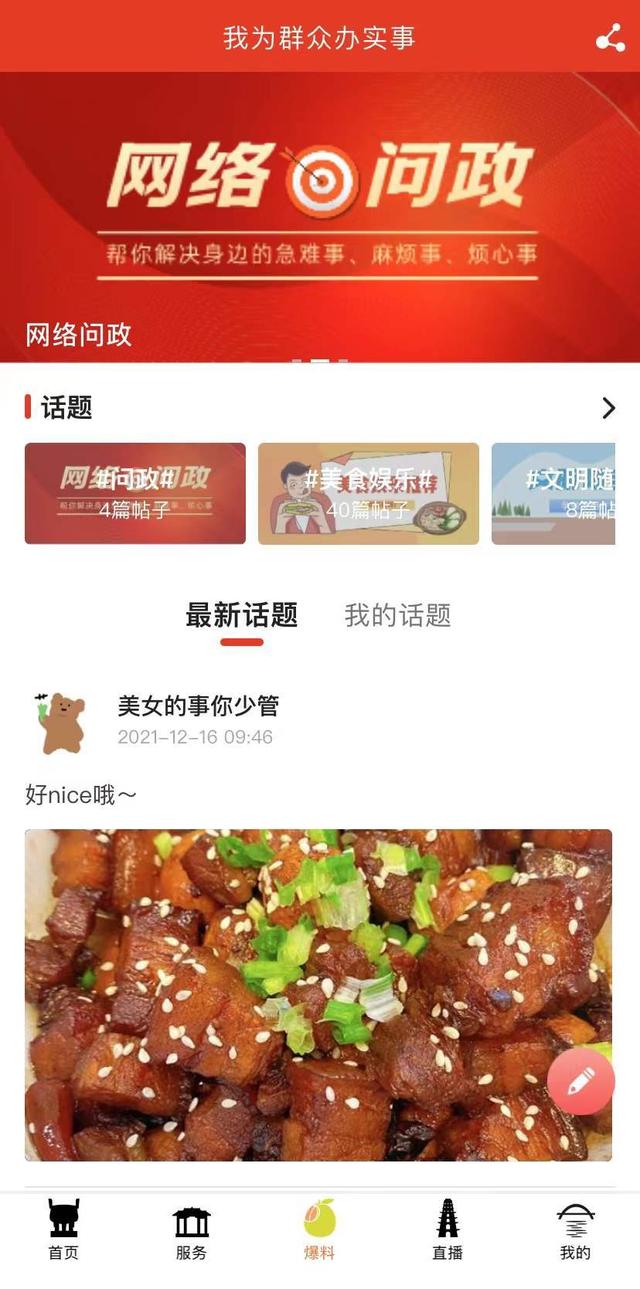The image size is (640, 1289).
Task: Switch to the 最新话题 tab
Action: coord(241,615)
